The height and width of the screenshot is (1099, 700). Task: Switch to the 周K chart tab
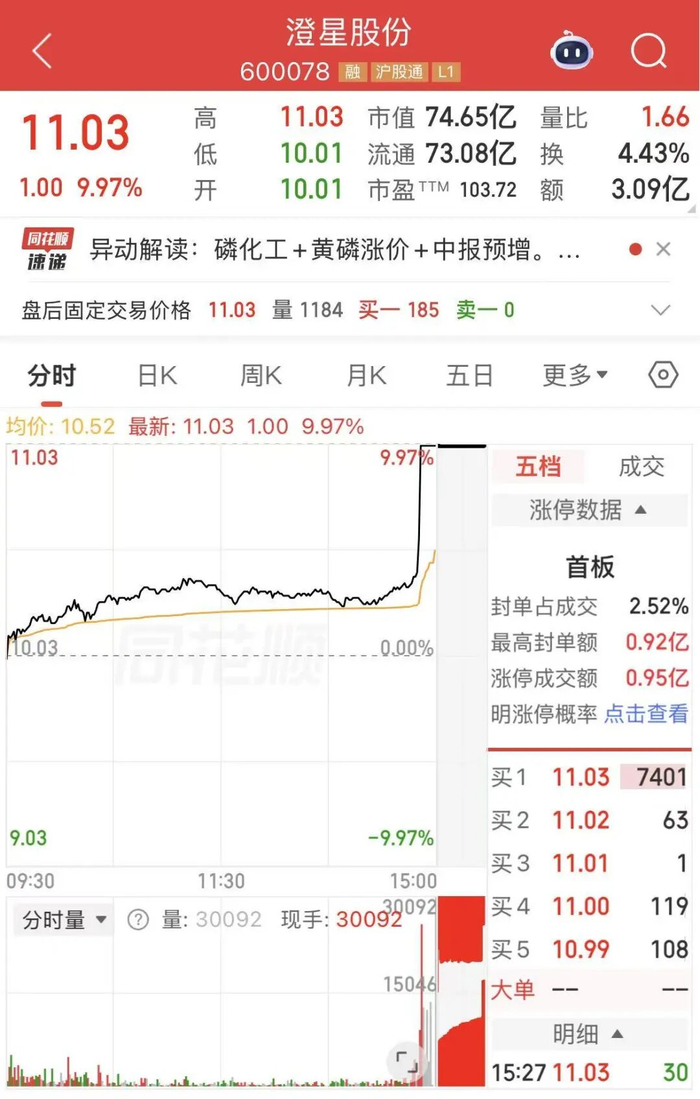point(261,376)
